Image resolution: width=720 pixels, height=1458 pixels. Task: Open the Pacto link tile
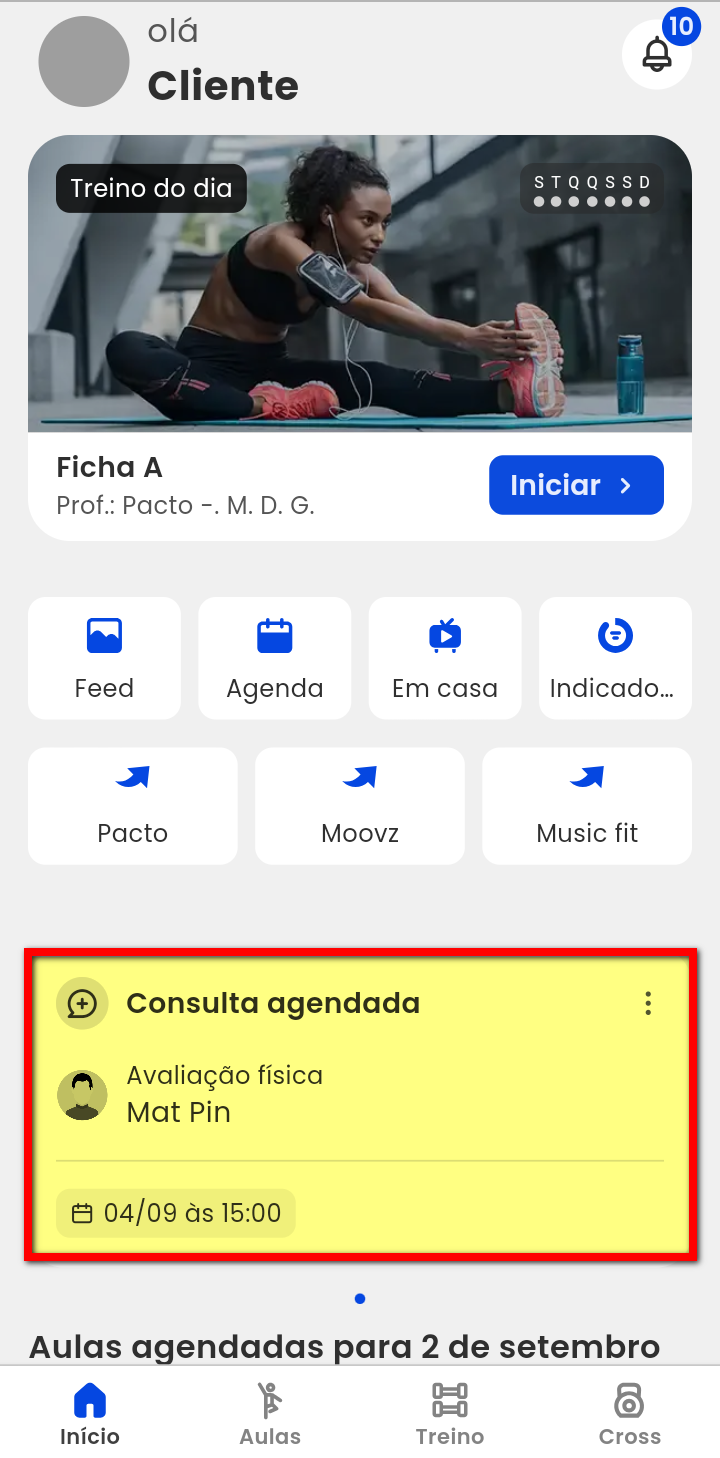133,805
